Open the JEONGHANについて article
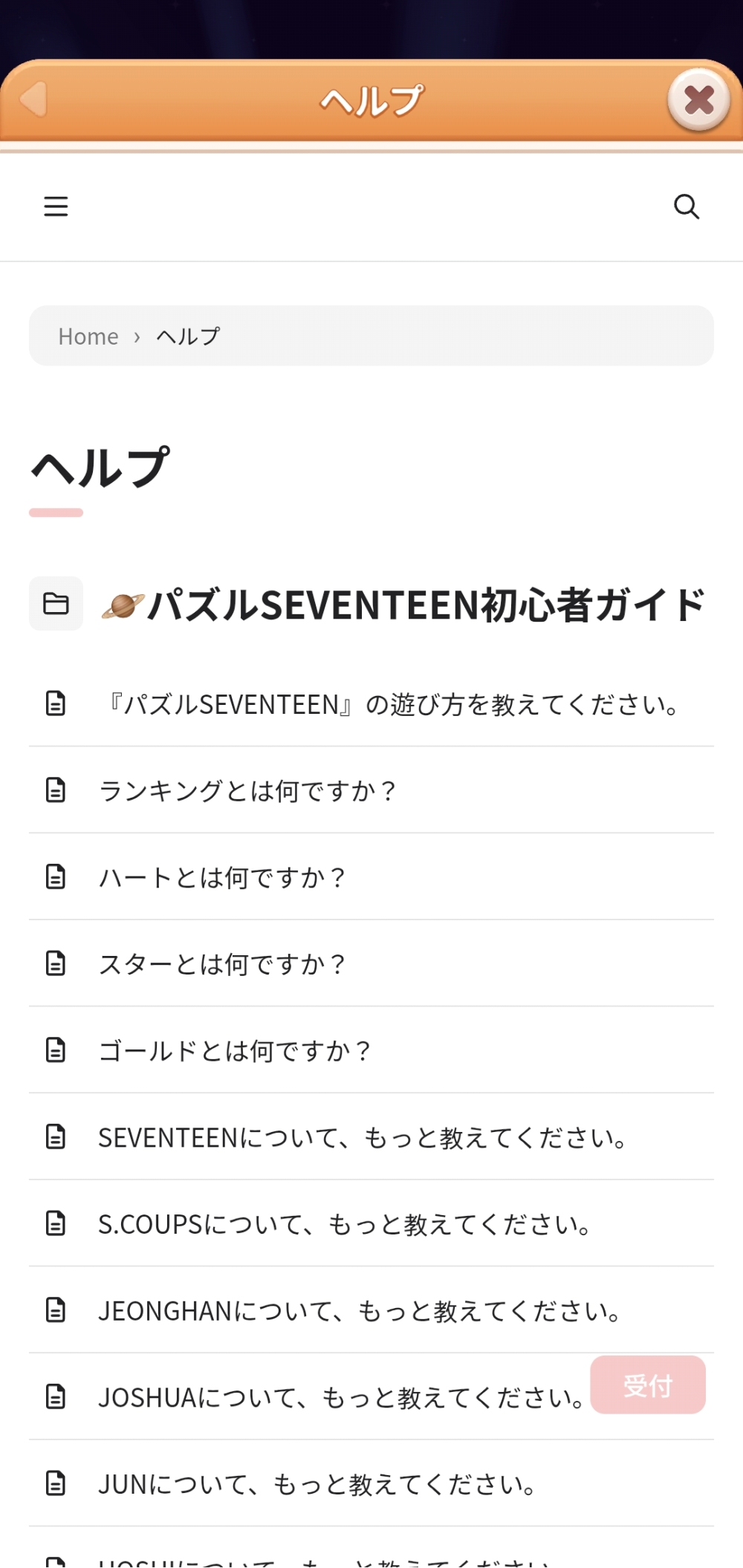This screenshot has height=1568, width=743. click(x=360, y=1311)
